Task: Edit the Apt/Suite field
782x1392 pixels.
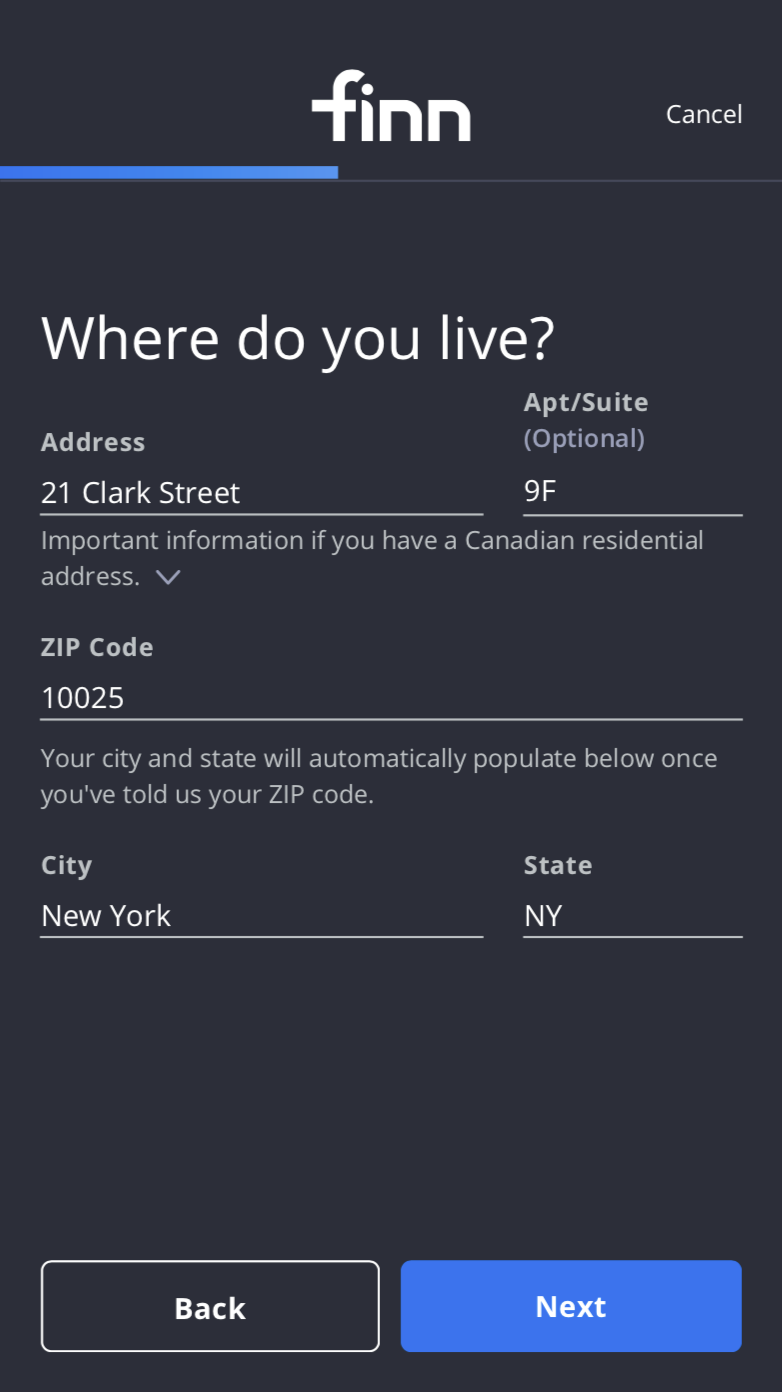Action: point(632,491)
